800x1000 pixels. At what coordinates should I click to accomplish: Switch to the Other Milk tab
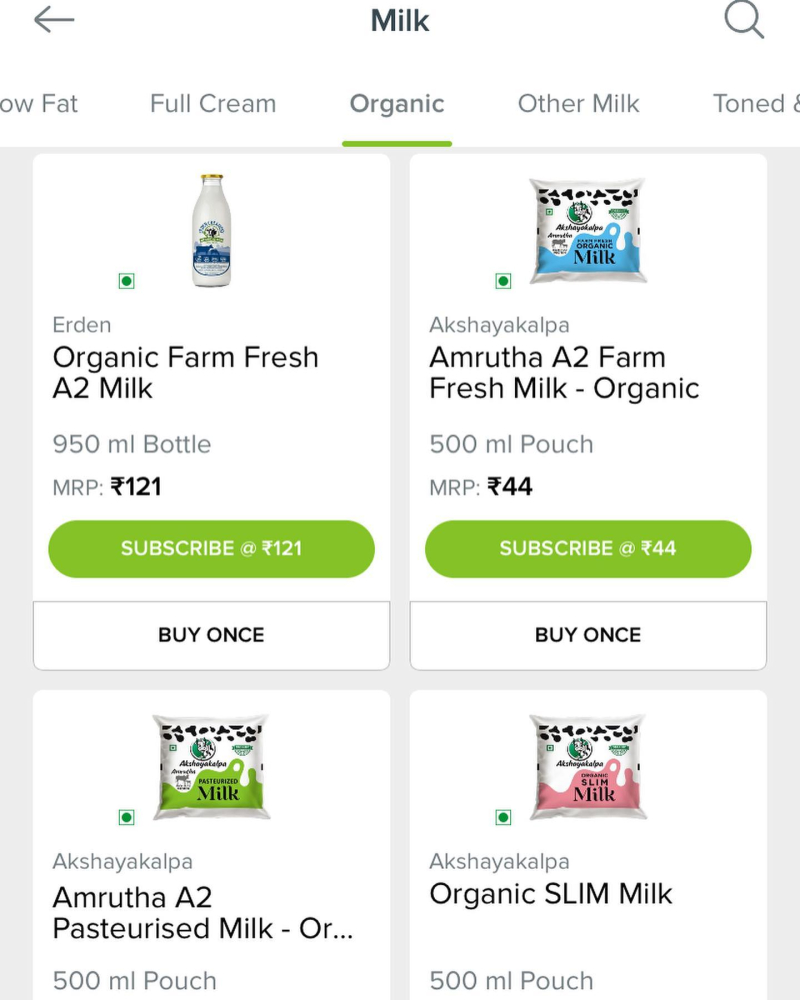pyautogui.click(x=578, y=104)
